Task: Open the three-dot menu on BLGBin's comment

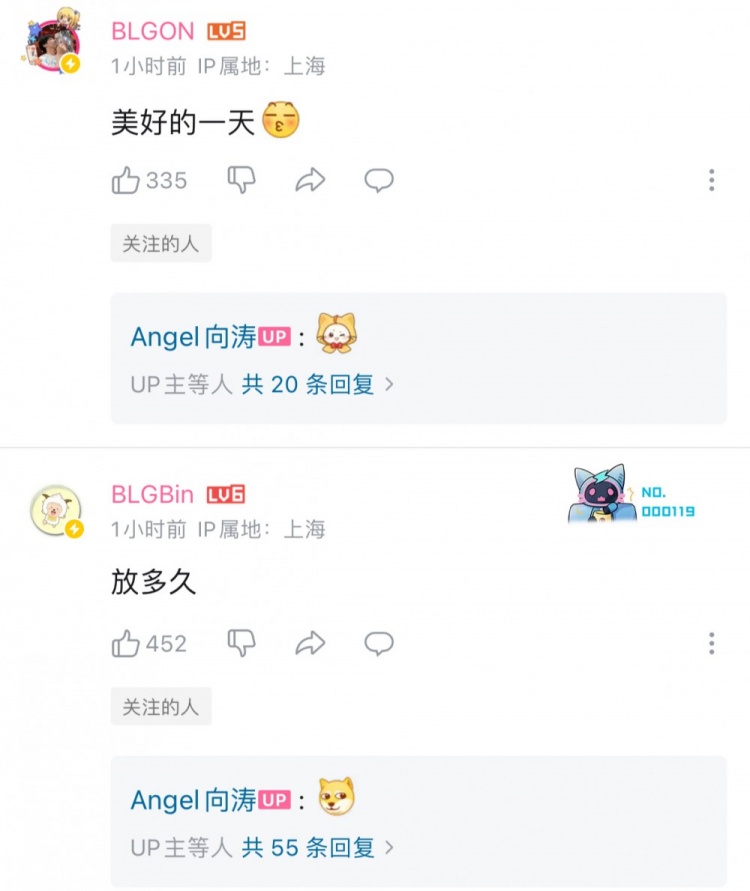Action: [711, 644]
